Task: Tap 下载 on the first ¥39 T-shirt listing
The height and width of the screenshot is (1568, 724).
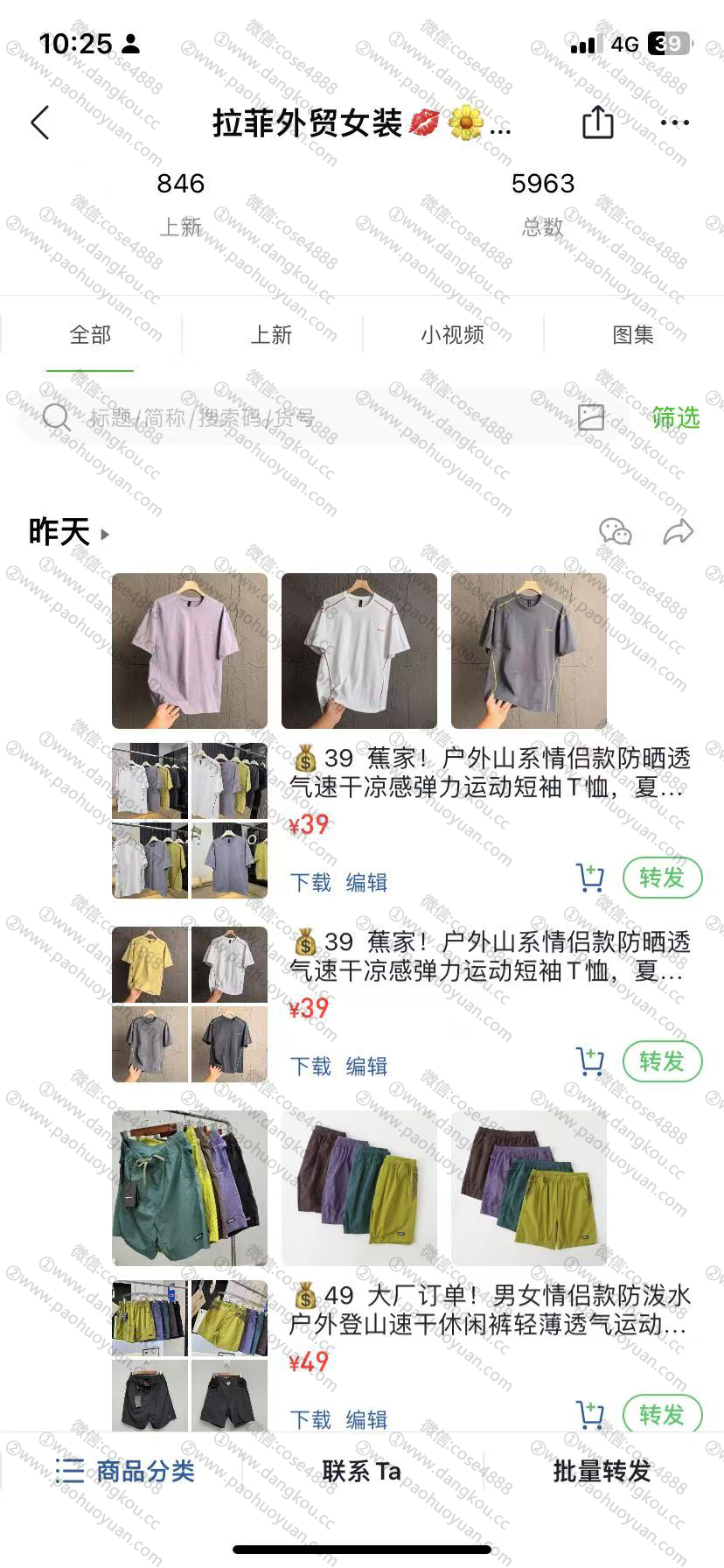Action: 310,882
